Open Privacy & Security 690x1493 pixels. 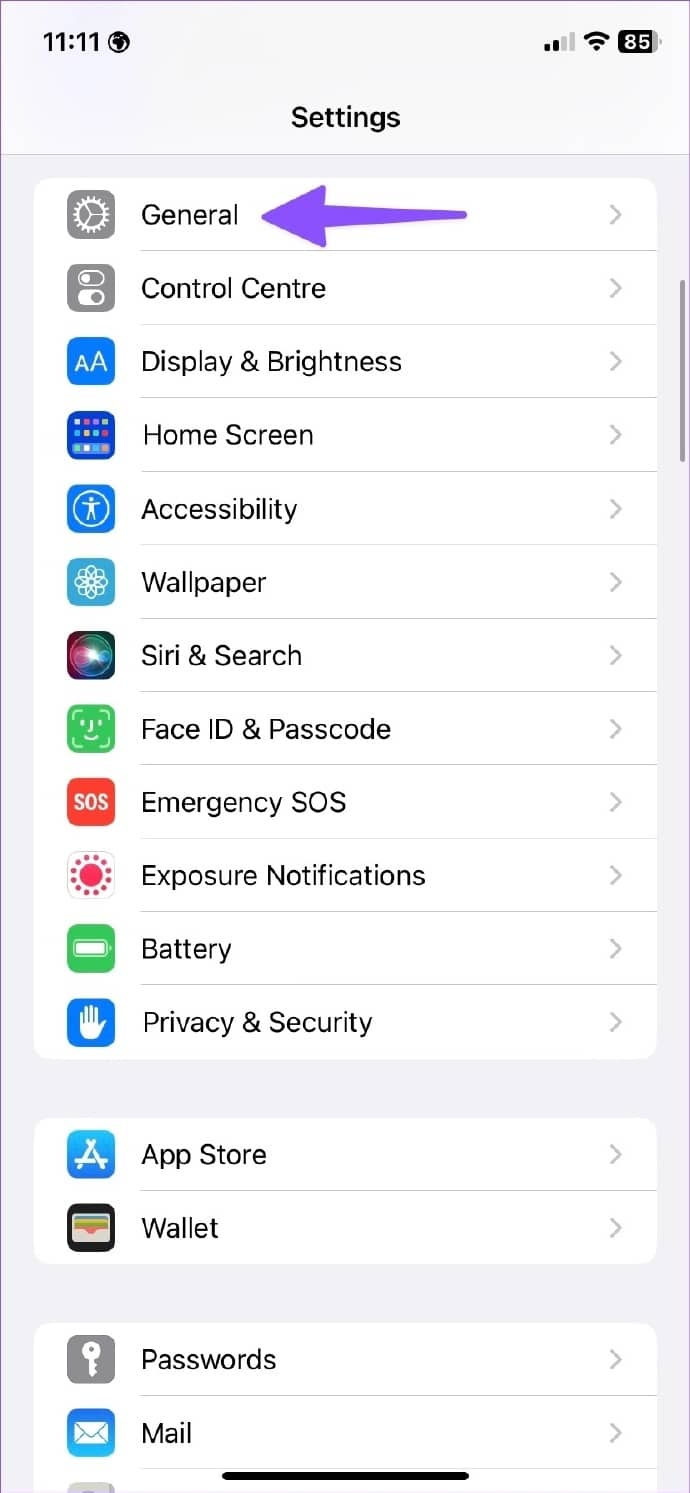[345, 1022]
